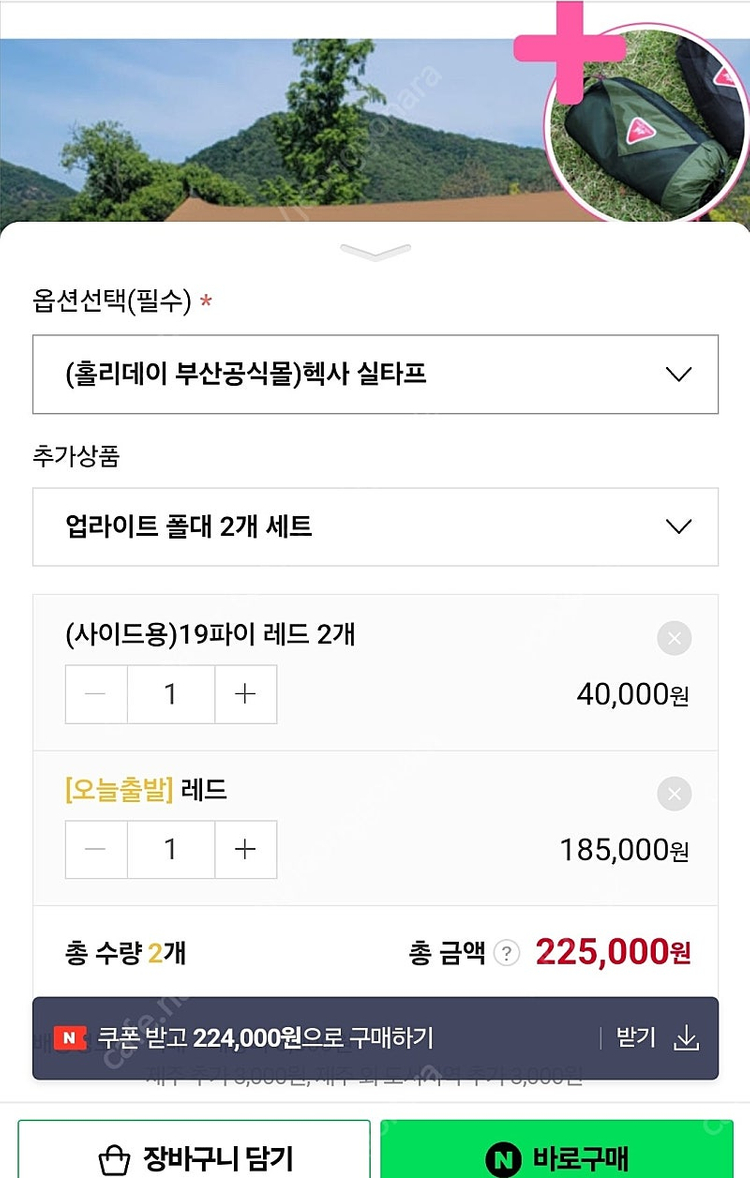
Task: Remove the [오늘출발] 레드 item
Action: (x=674, y=793)
